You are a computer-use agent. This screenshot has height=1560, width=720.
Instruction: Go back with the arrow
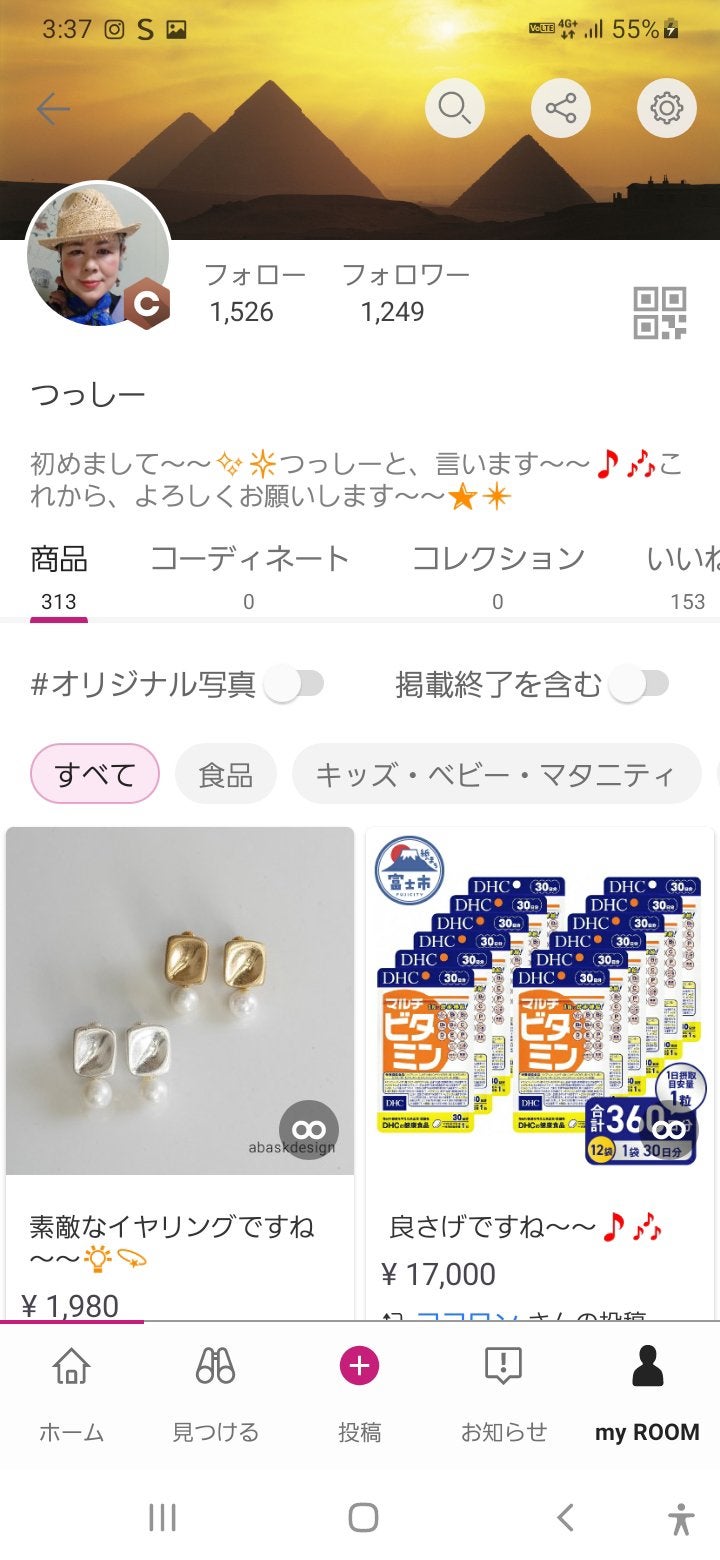[52, 110]
